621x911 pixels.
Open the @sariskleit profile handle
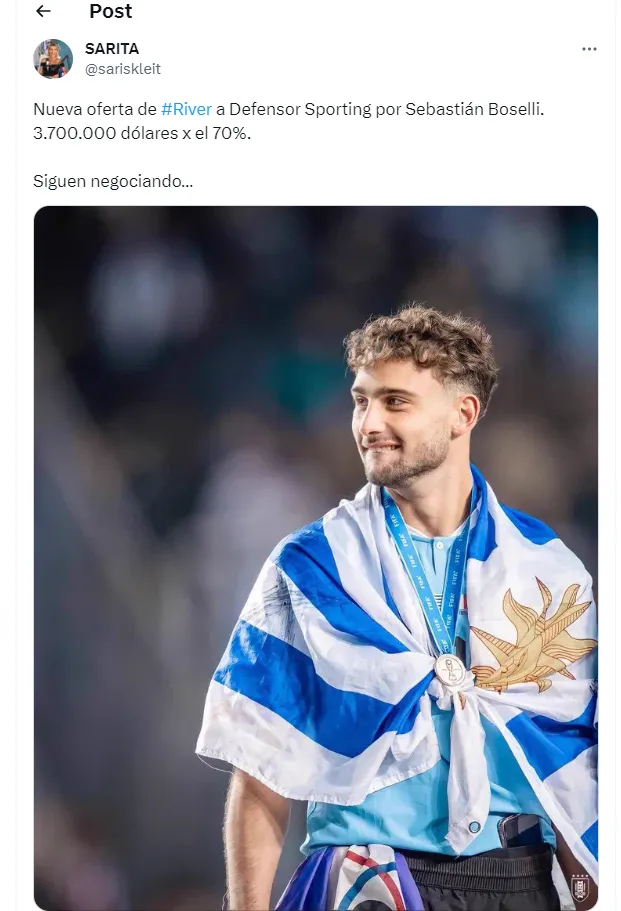(123, 69)
